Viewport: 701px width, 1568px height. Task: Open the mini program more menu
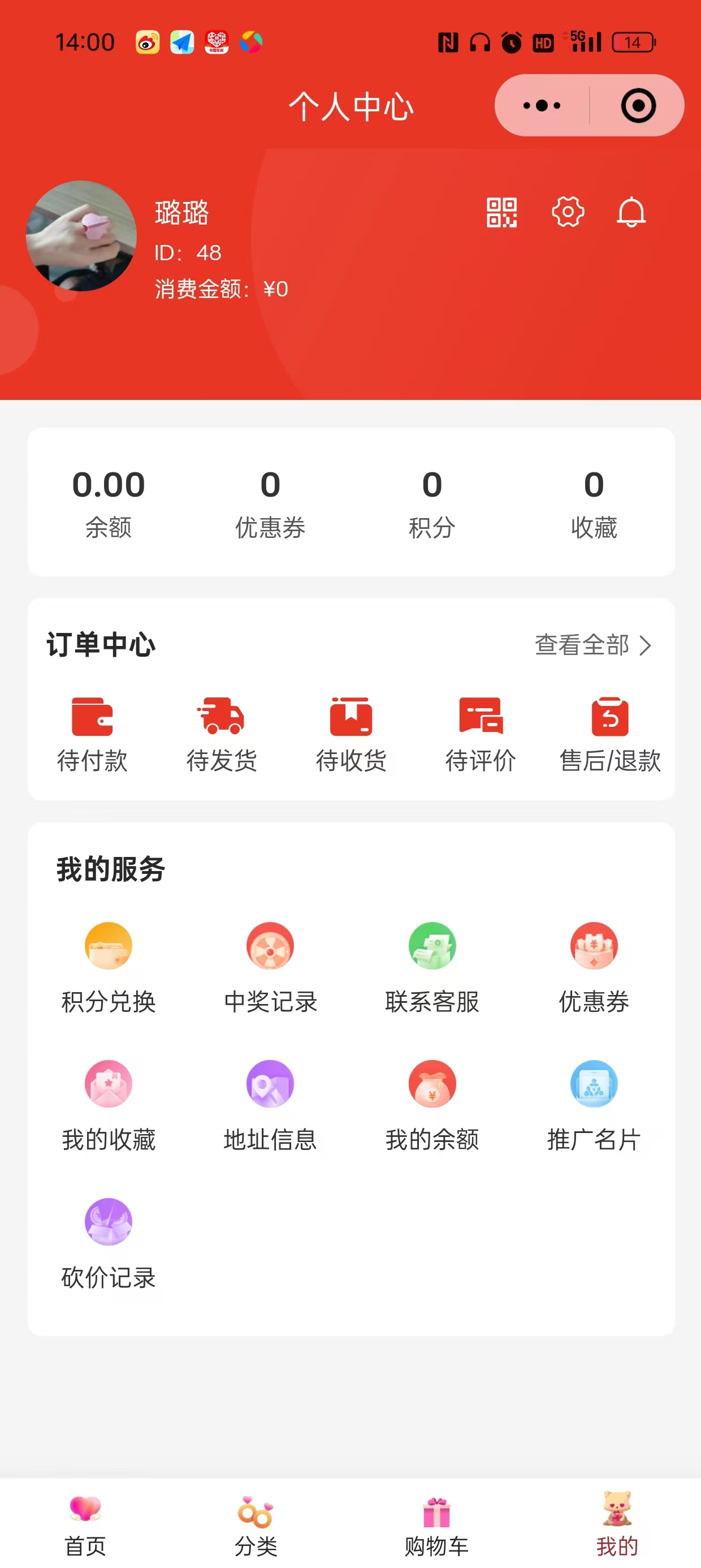[x=542, y=106]
